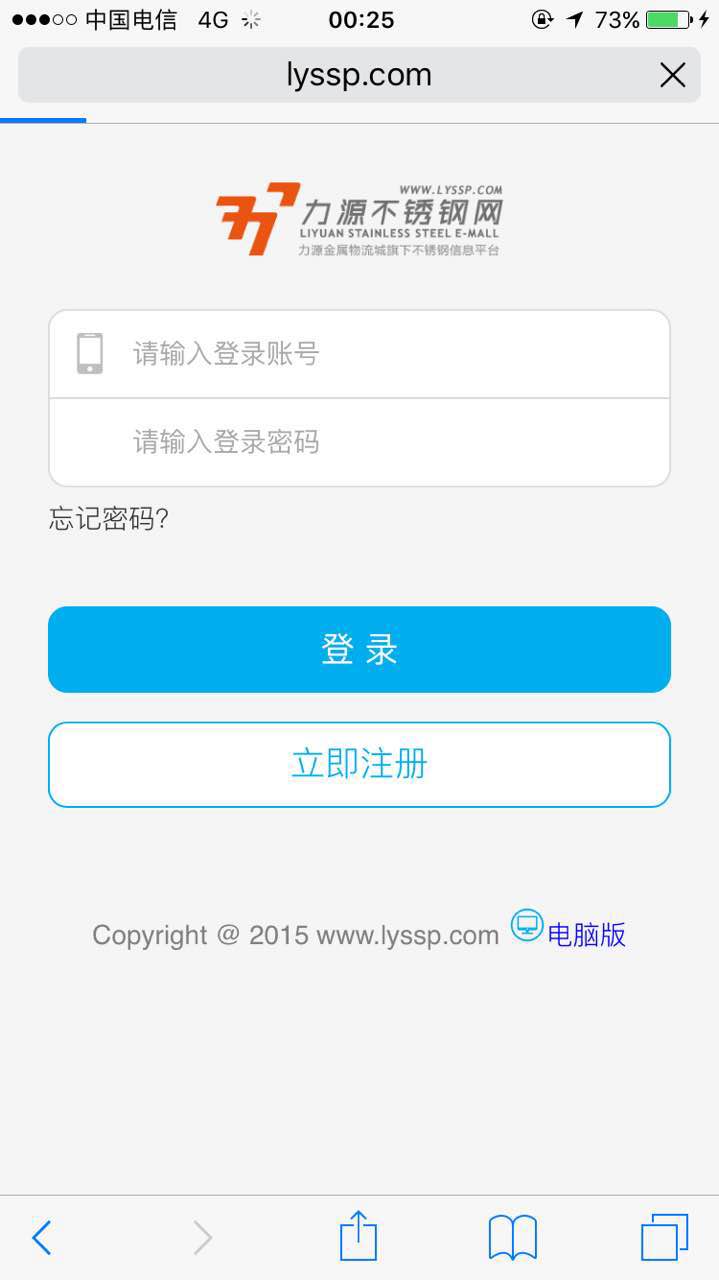719x1280 pixels.
Task: Stop loading with the address bar X
Action: 673,75
